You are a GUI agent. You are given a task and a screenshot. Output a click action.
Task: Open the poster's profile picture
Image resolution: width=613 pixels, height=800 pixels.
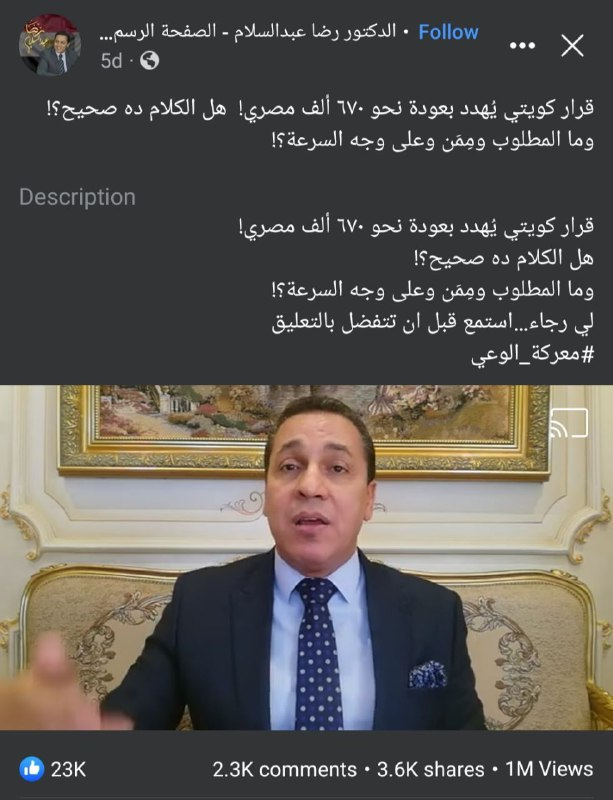tap(50, 46)
